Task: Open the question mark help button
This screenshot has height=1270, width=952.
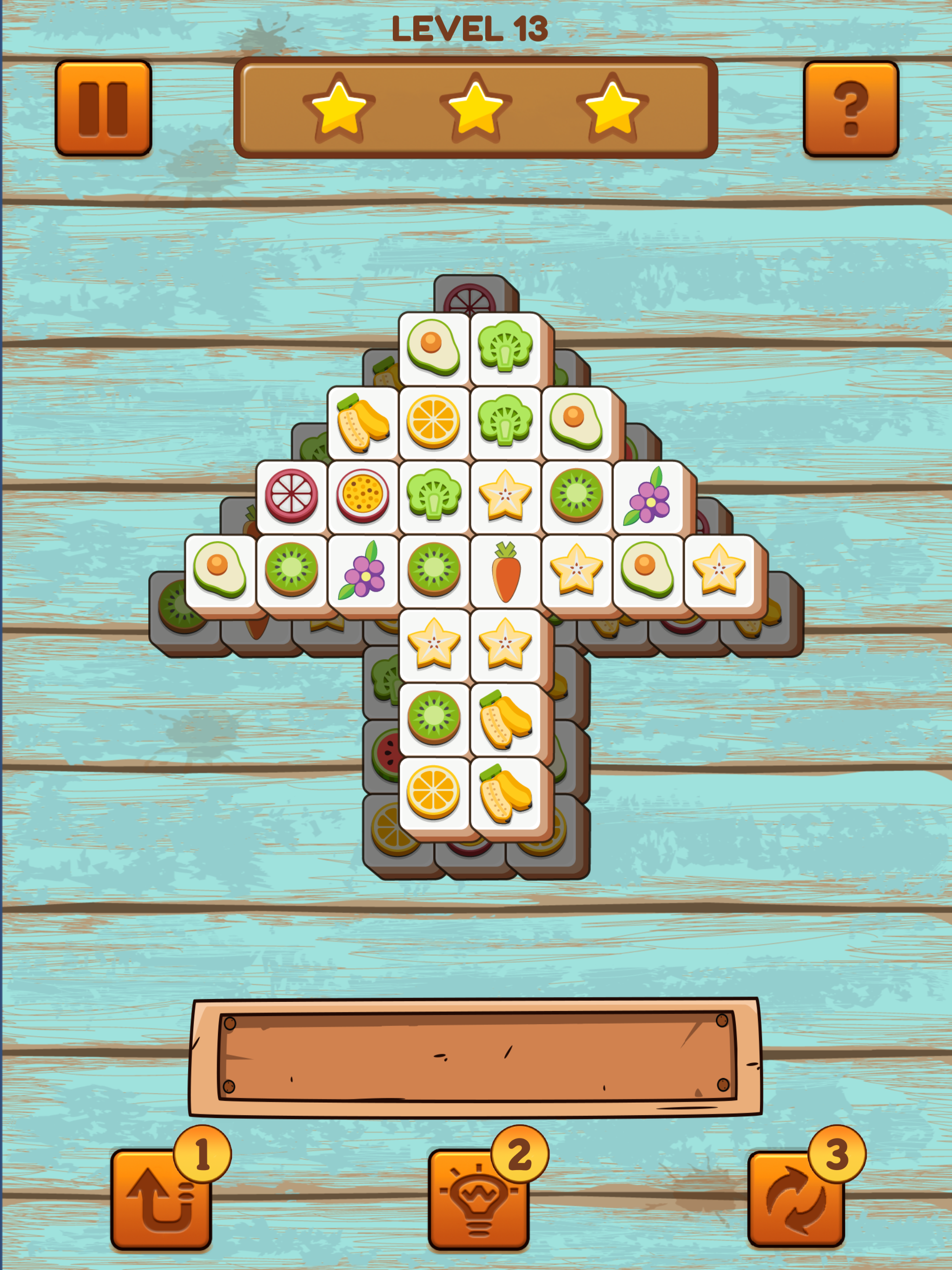Action: [850, 108]
